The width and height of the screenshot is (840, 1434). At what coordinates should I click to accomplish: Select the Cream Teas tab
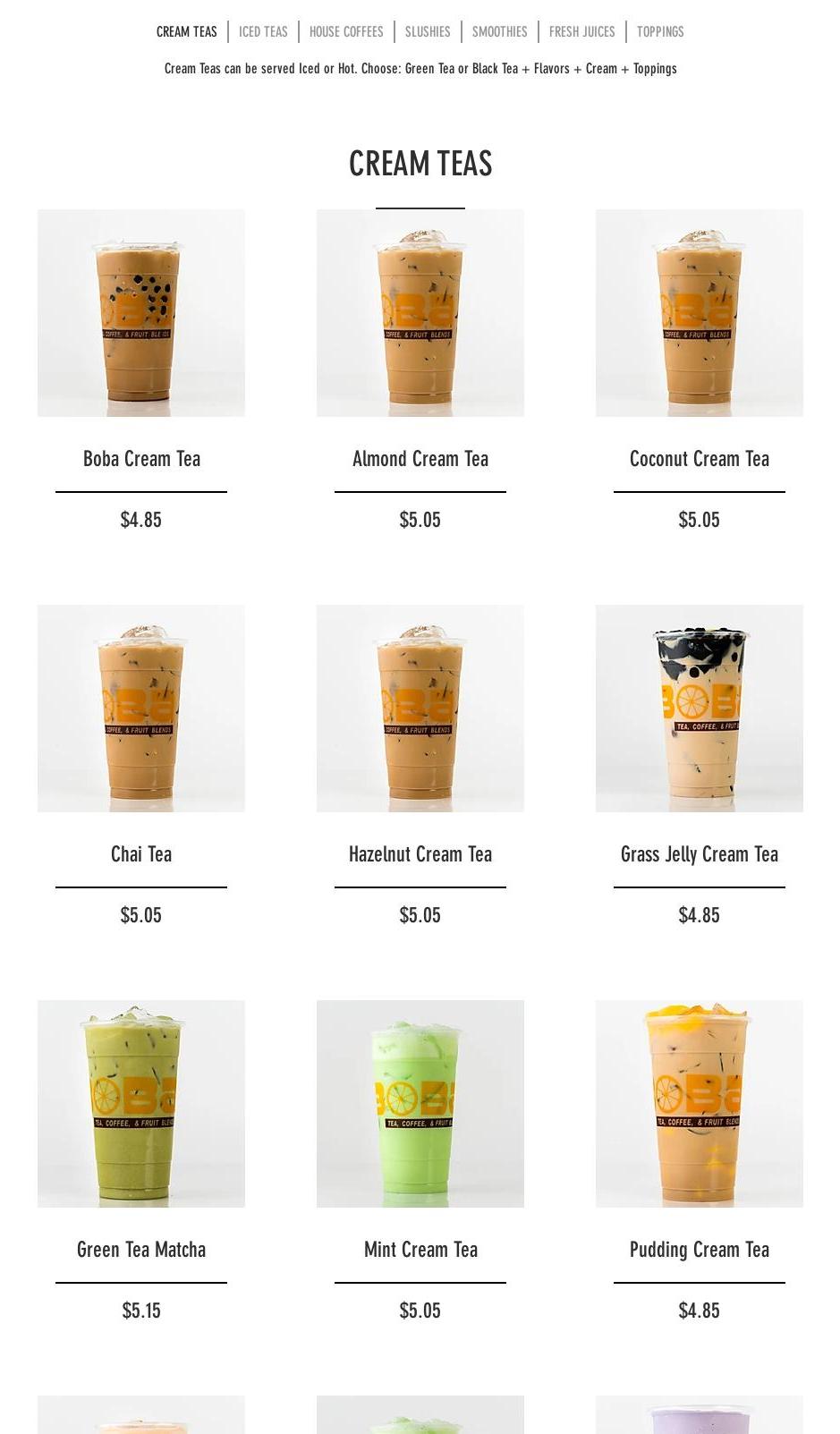tap(186, 32)
